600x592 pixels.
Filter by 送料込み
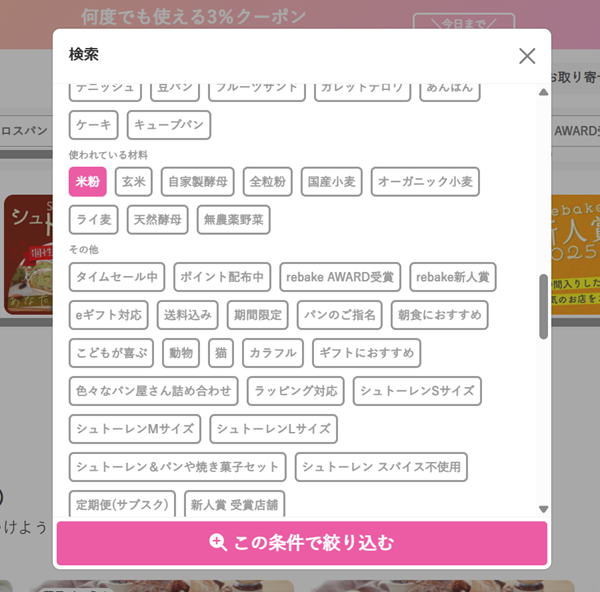187,315
